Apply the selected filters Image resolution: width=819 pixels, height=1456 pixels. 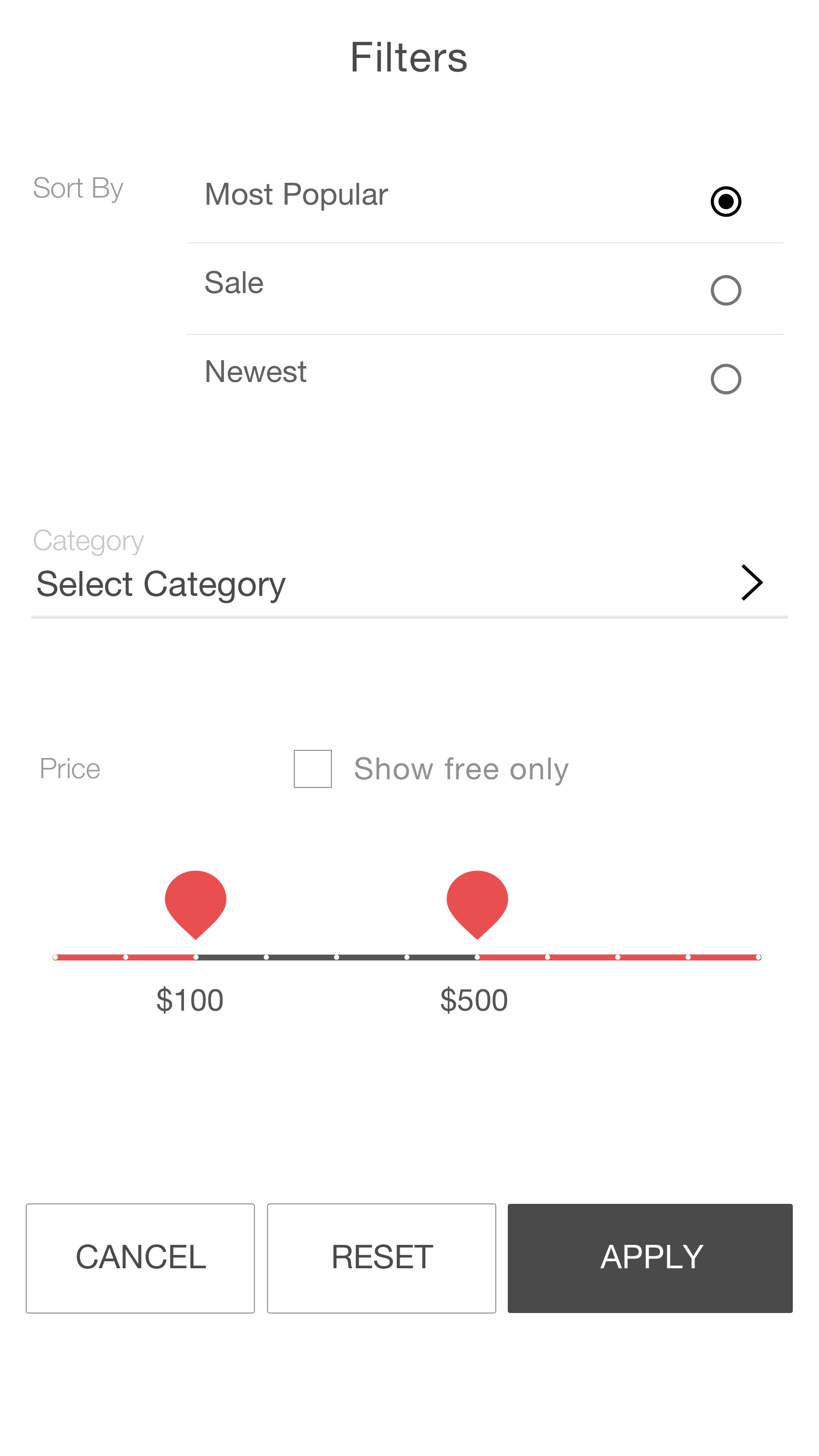coord(650,1258)
